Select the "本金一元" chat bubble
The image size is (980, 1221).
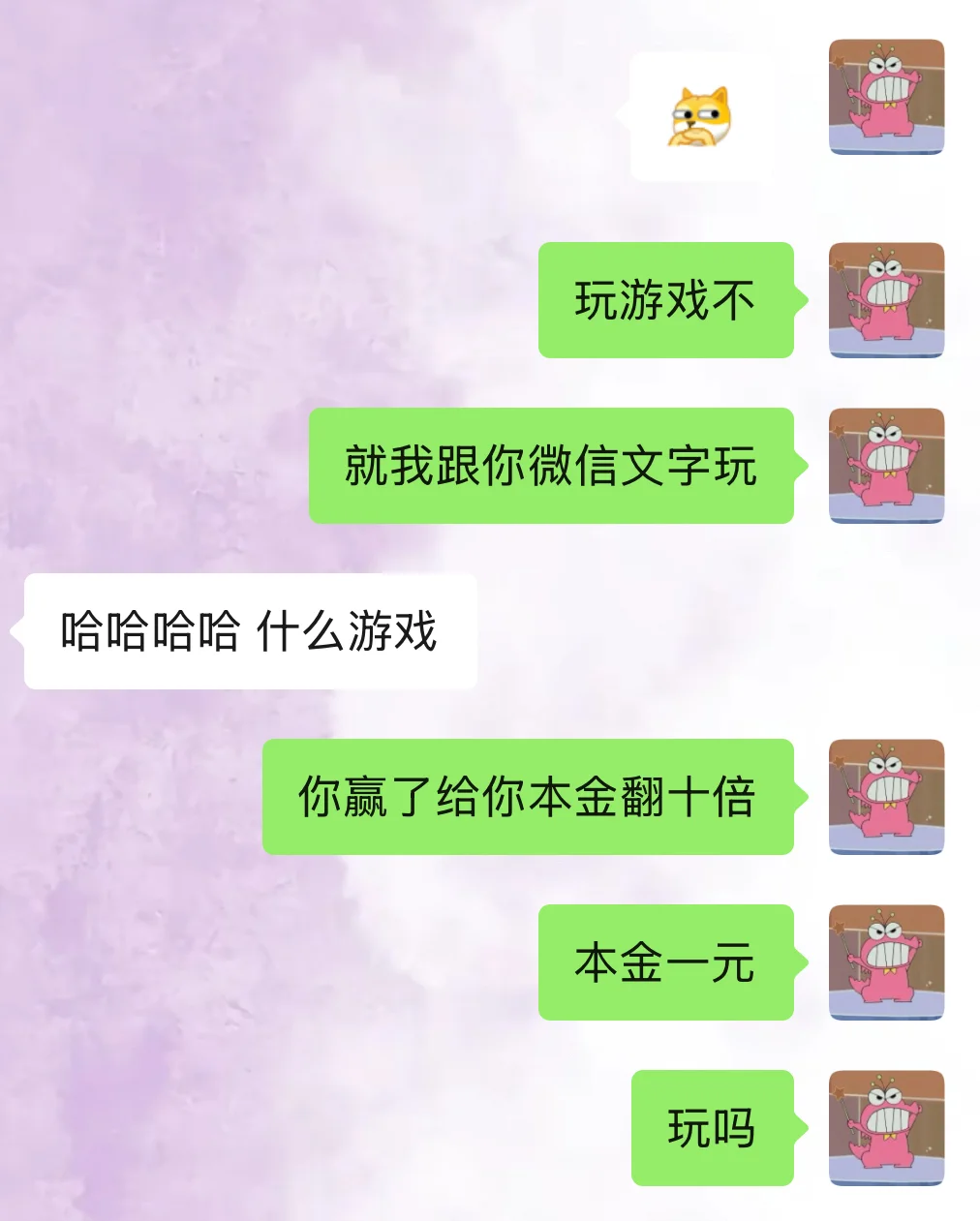tap(663, 963)
